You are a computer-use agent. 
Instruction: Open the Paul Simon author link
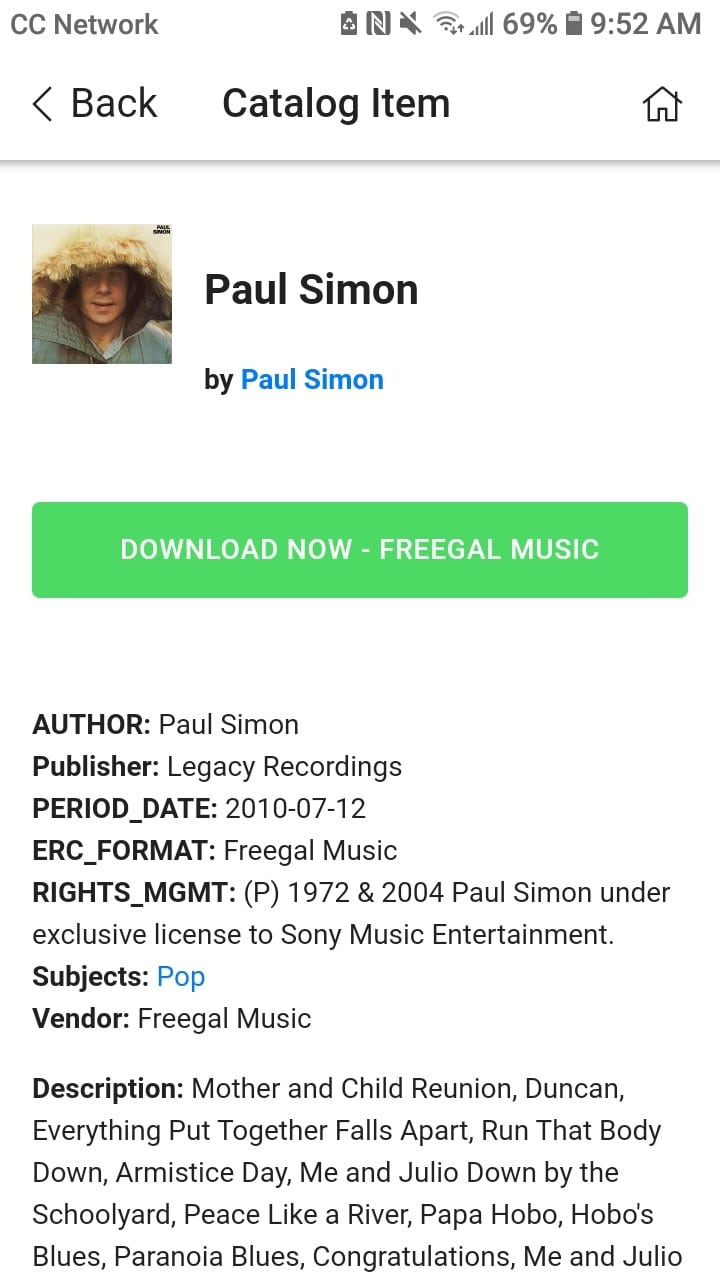click(312, 380)
